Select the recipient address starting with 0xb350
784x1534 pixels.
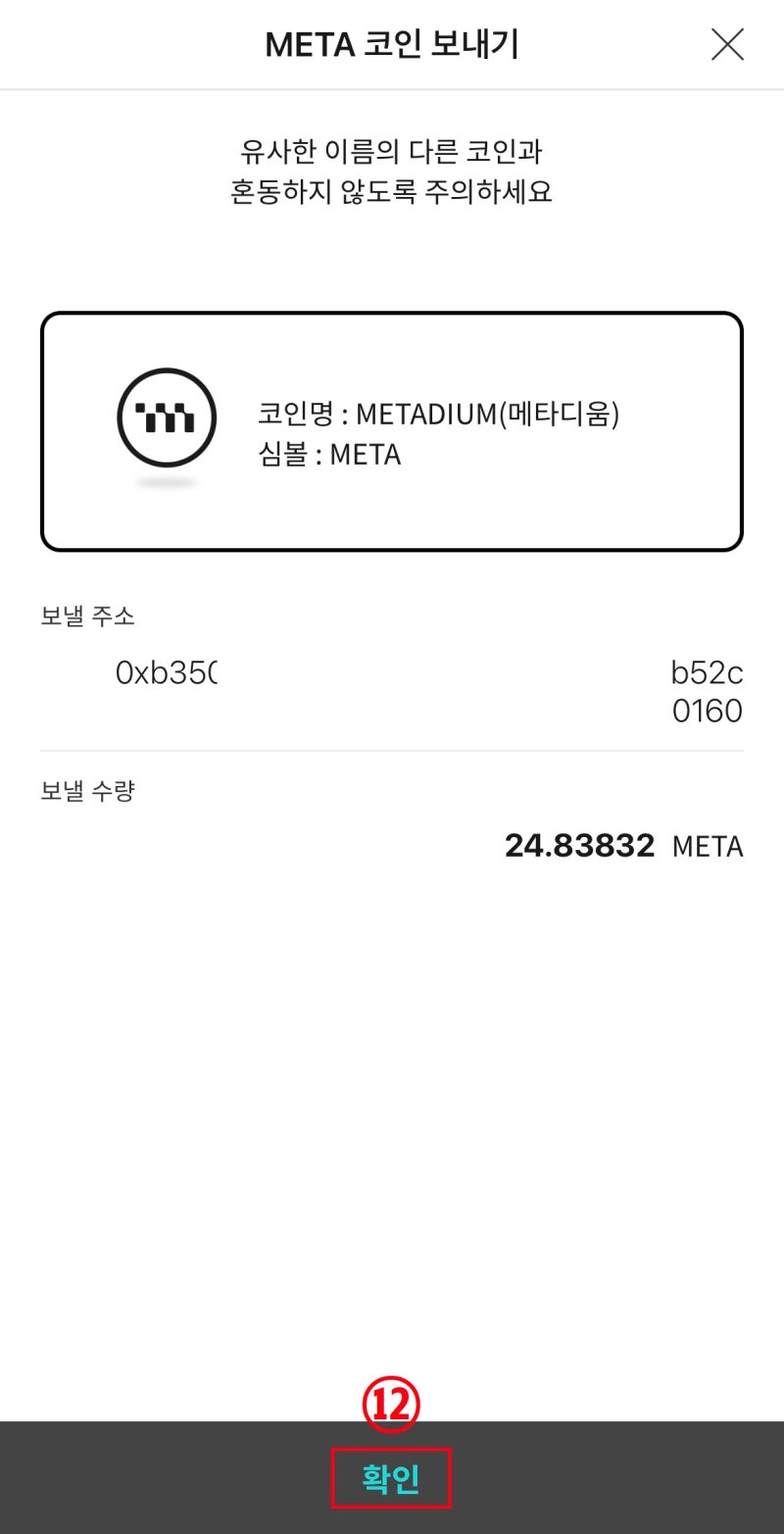coord(169,673)
